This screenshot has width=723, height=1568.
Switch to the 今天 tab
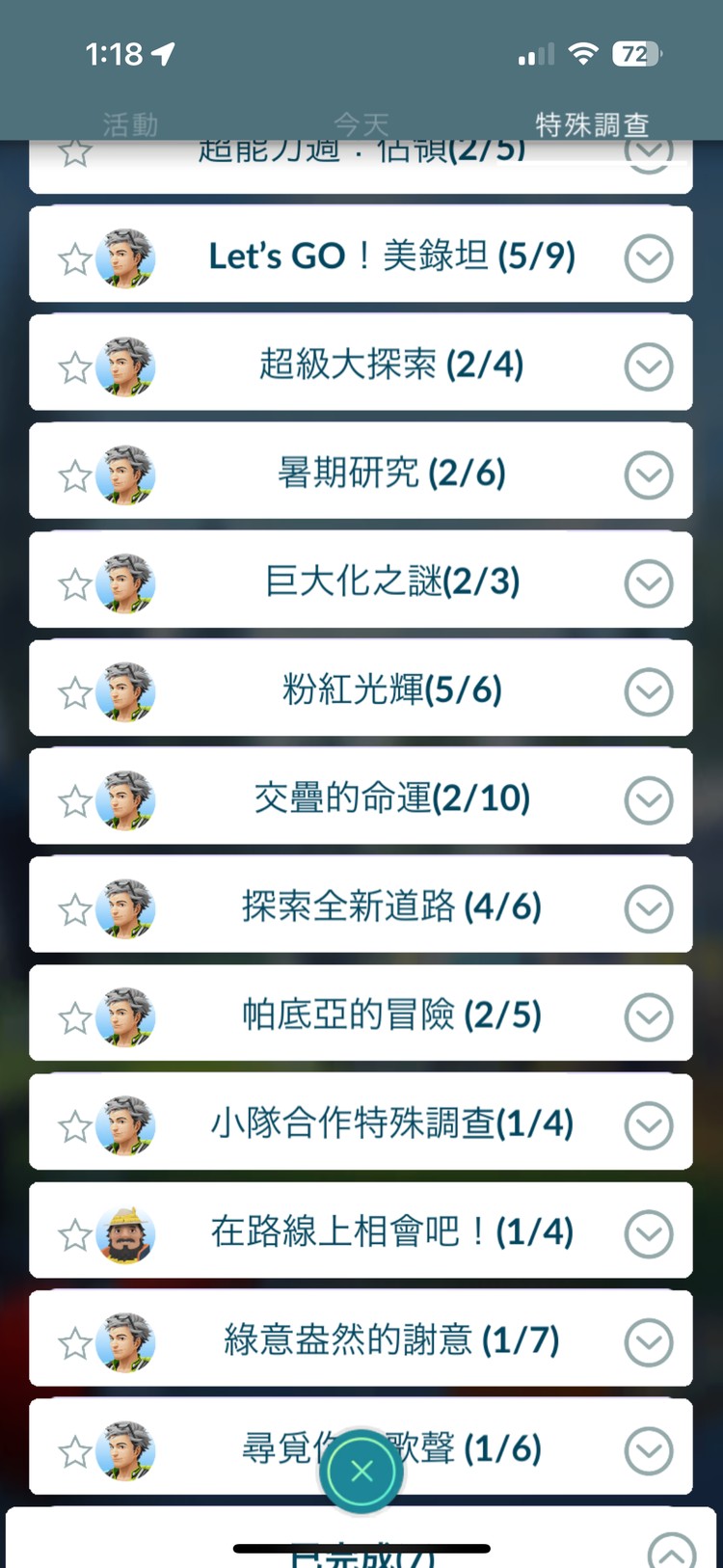361,123
